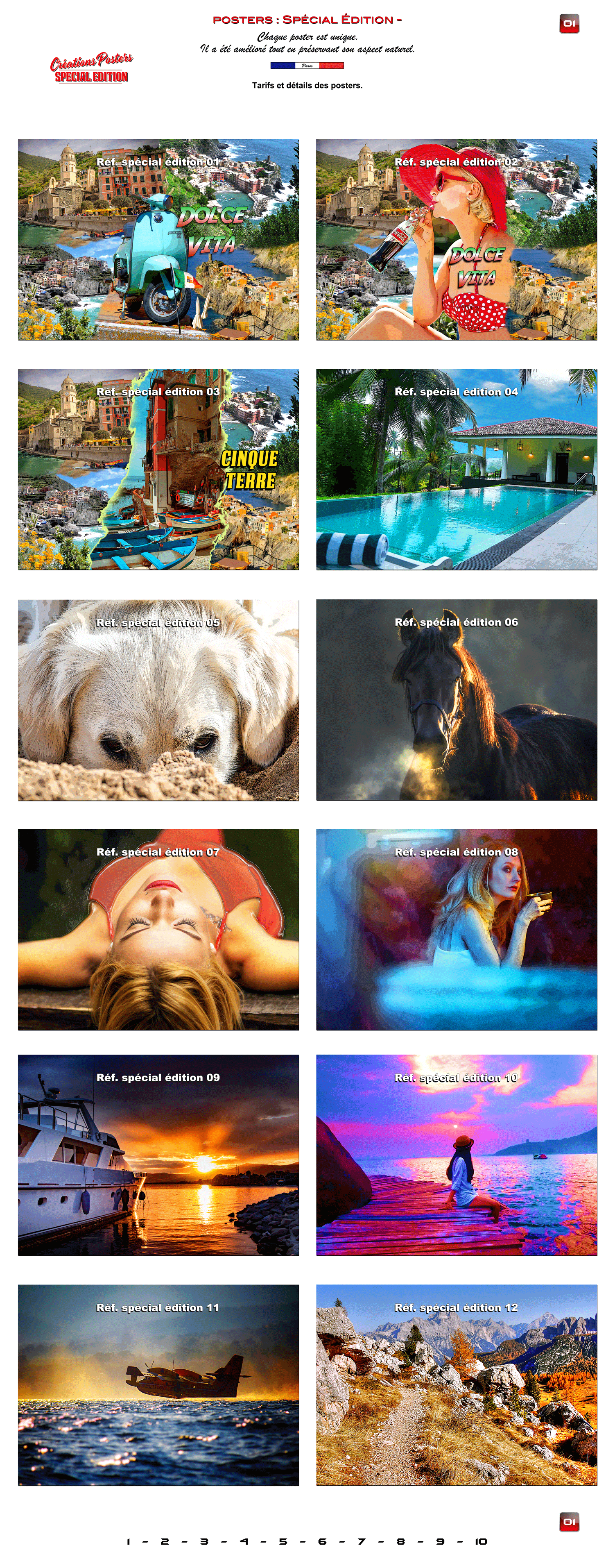View poster spécial édition 02

(456, 240)
